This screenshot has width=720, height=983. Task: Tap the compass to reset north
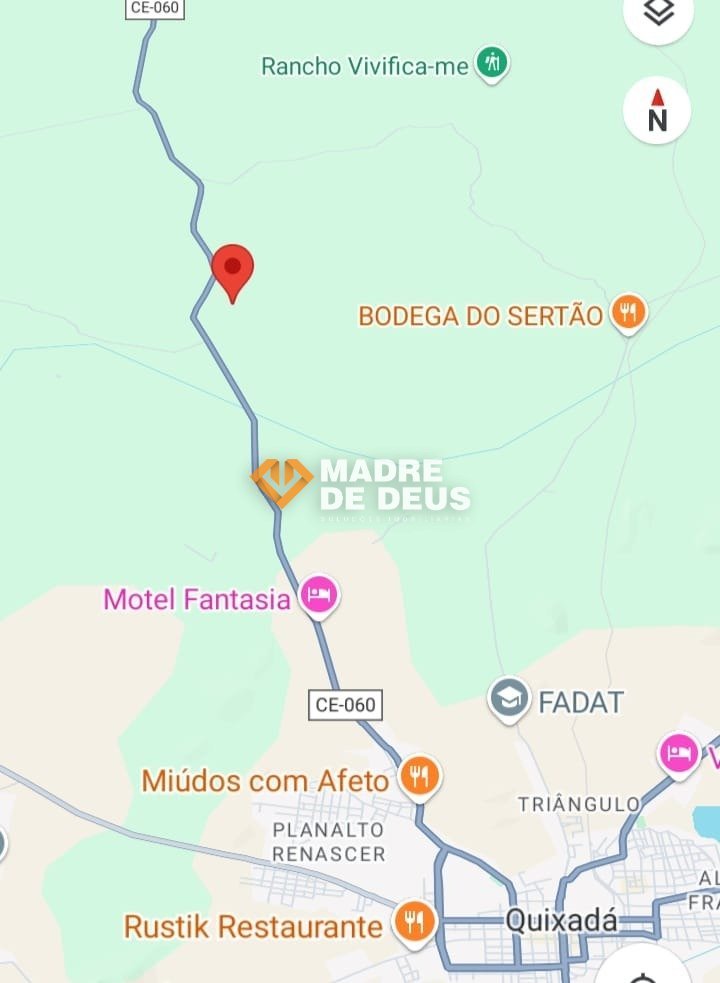point(657,110)
